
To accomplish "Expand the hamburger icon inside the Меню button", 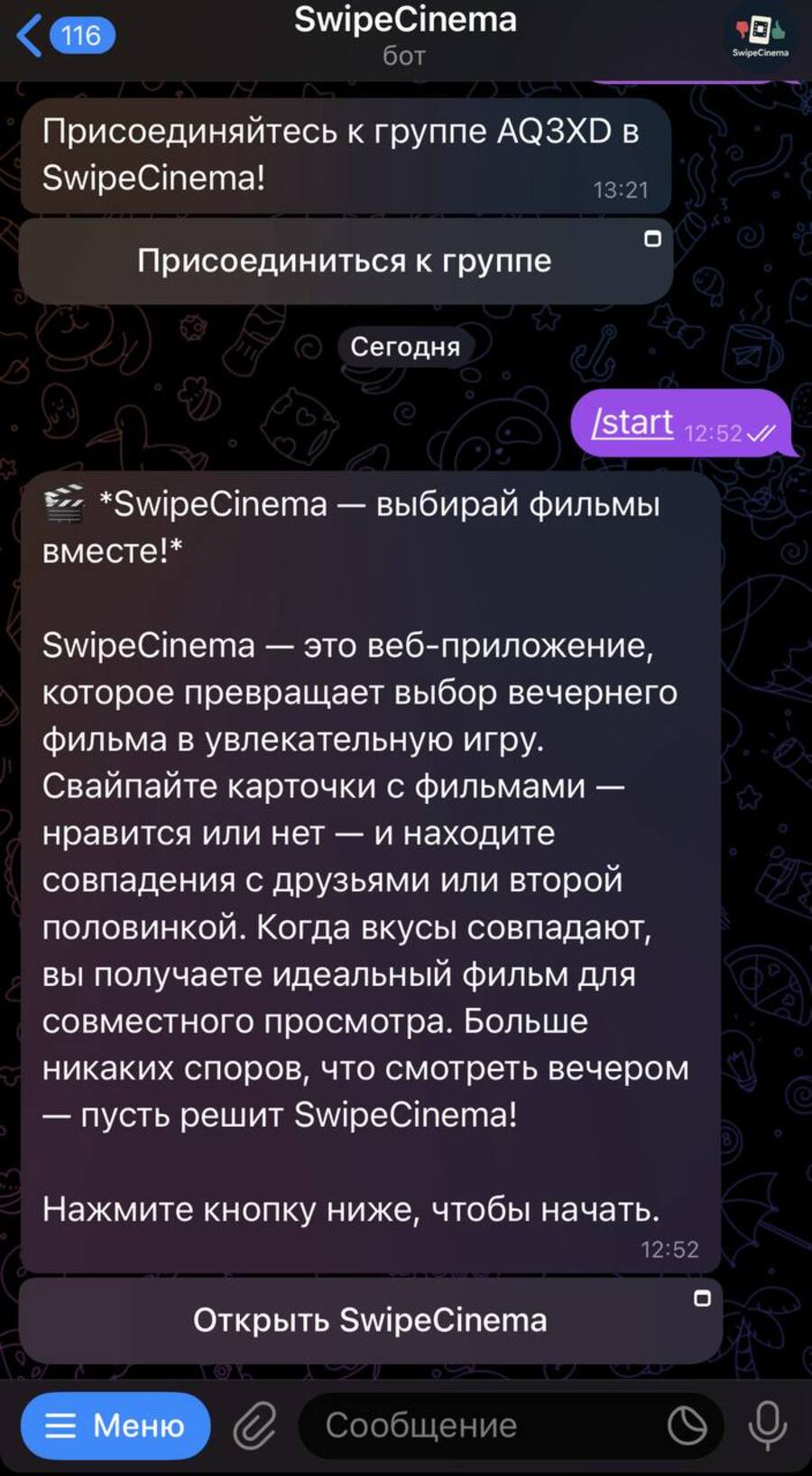I will [x=60, y=1425].
